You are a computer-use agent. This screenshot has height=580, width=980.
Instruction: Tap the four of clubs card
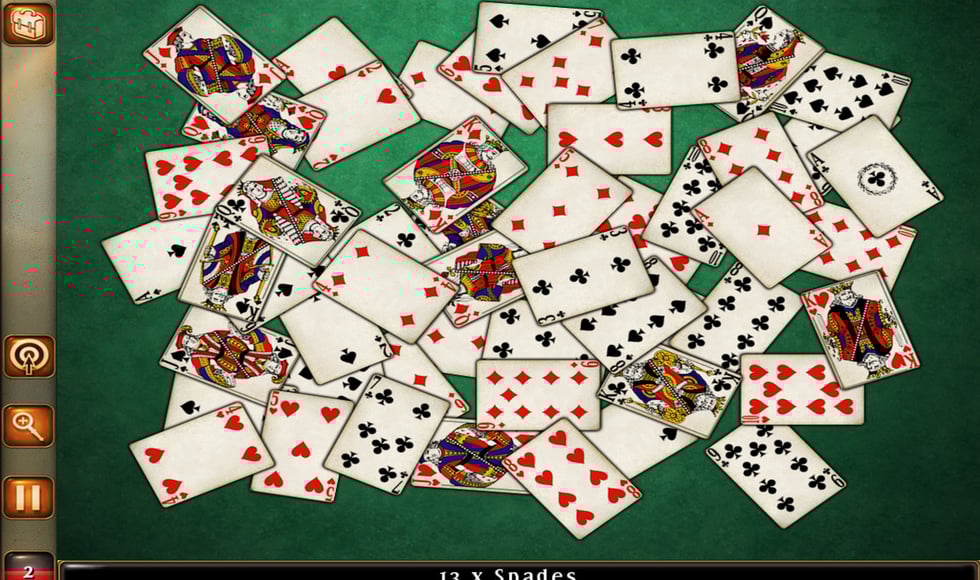click(674, 68)
